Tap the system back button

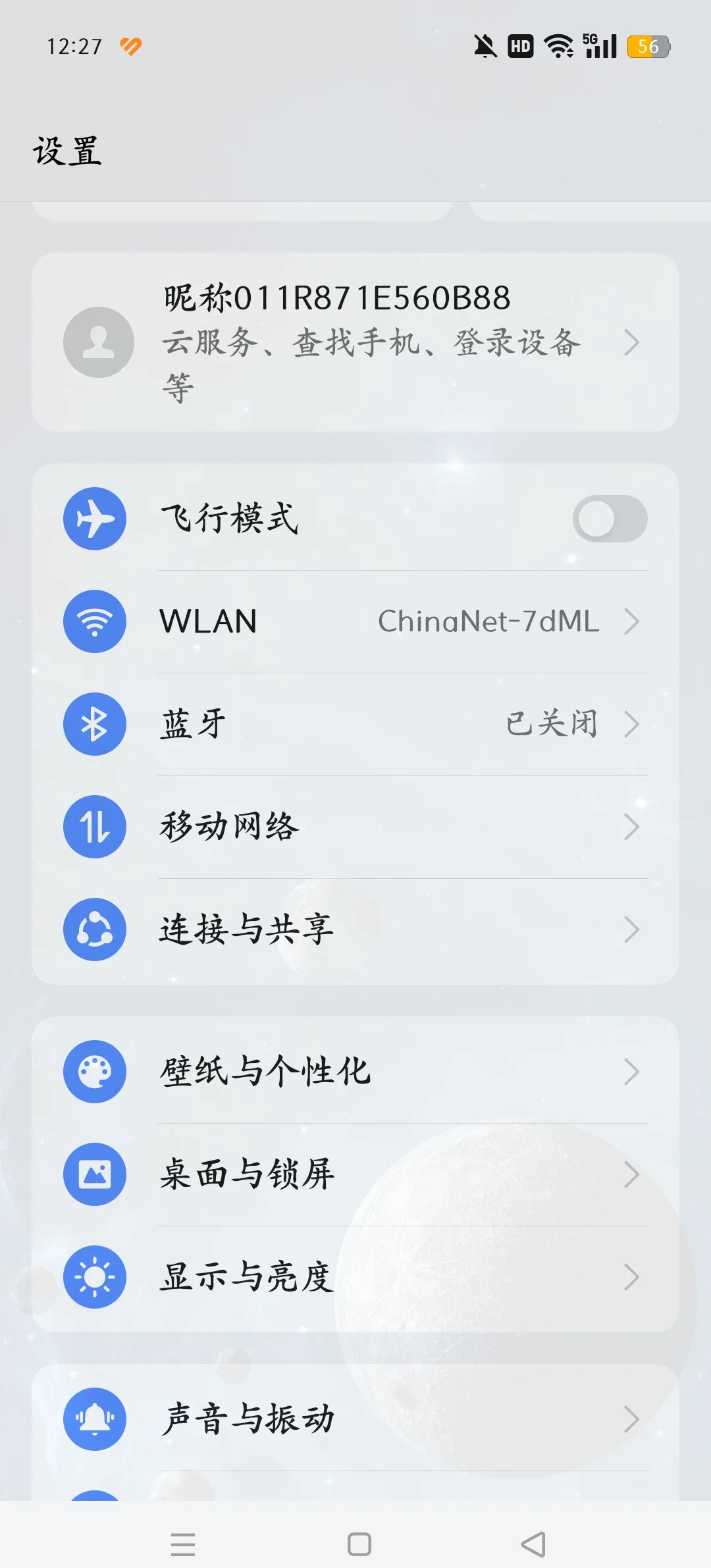click(x=533, y=1544)
